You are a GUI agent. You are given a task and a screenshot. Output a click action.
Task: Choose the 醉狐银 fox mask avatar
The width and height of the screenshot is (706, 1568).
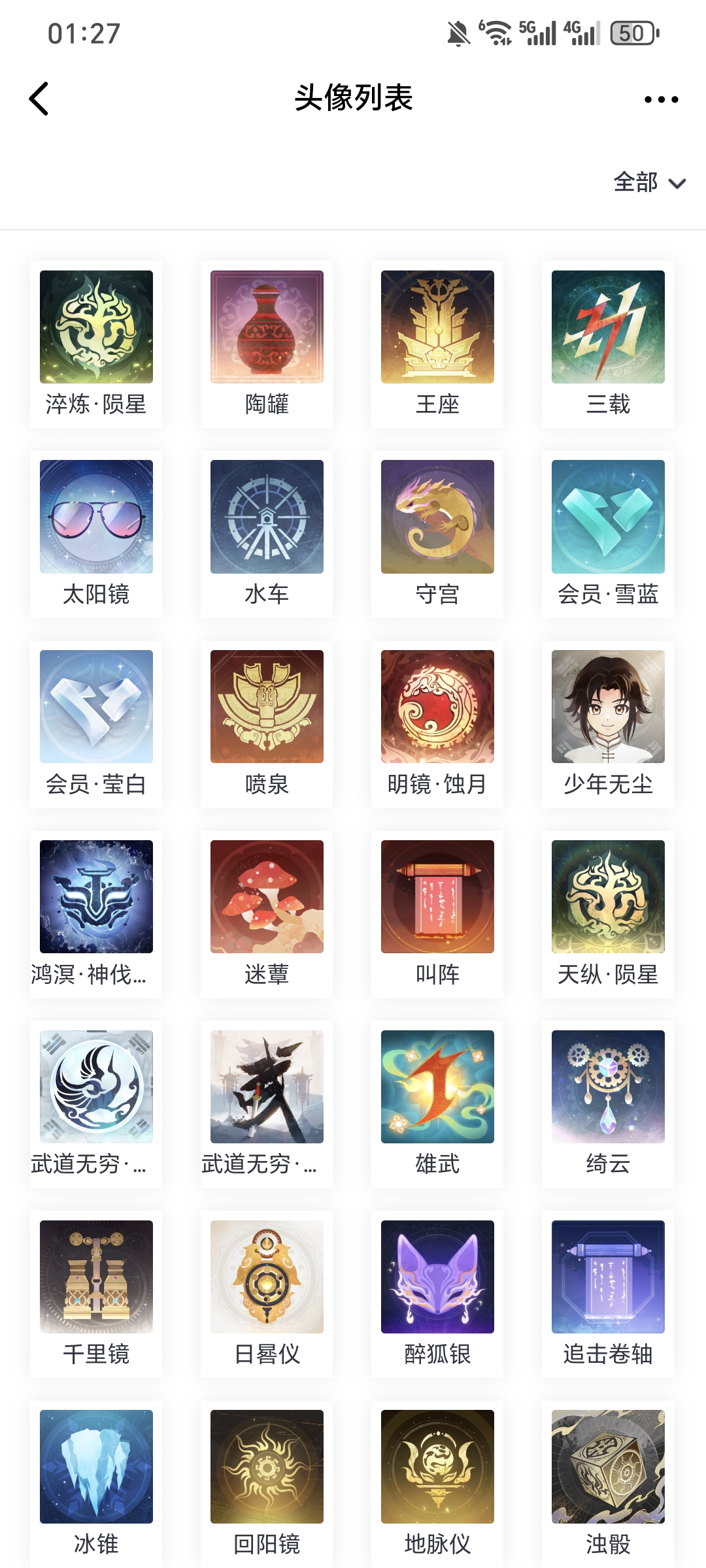point(437,1277)
